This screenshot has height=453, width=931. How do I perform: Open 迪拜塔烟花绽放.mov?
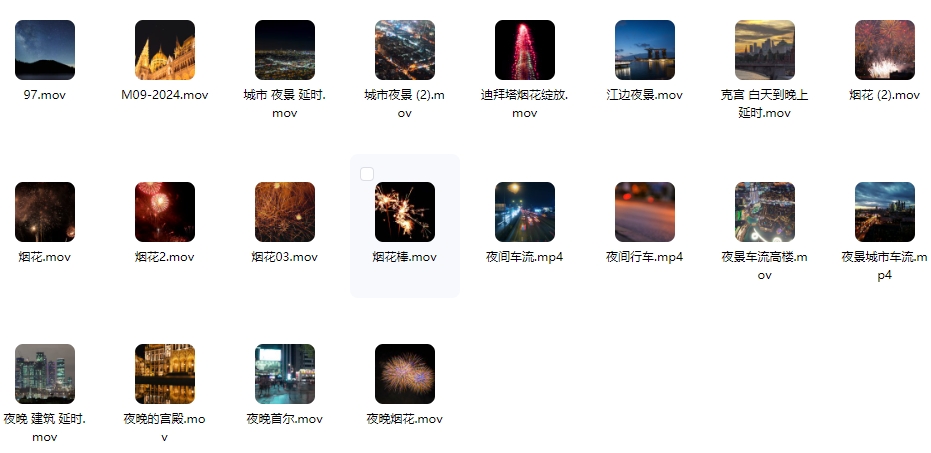tap(525, 50)
